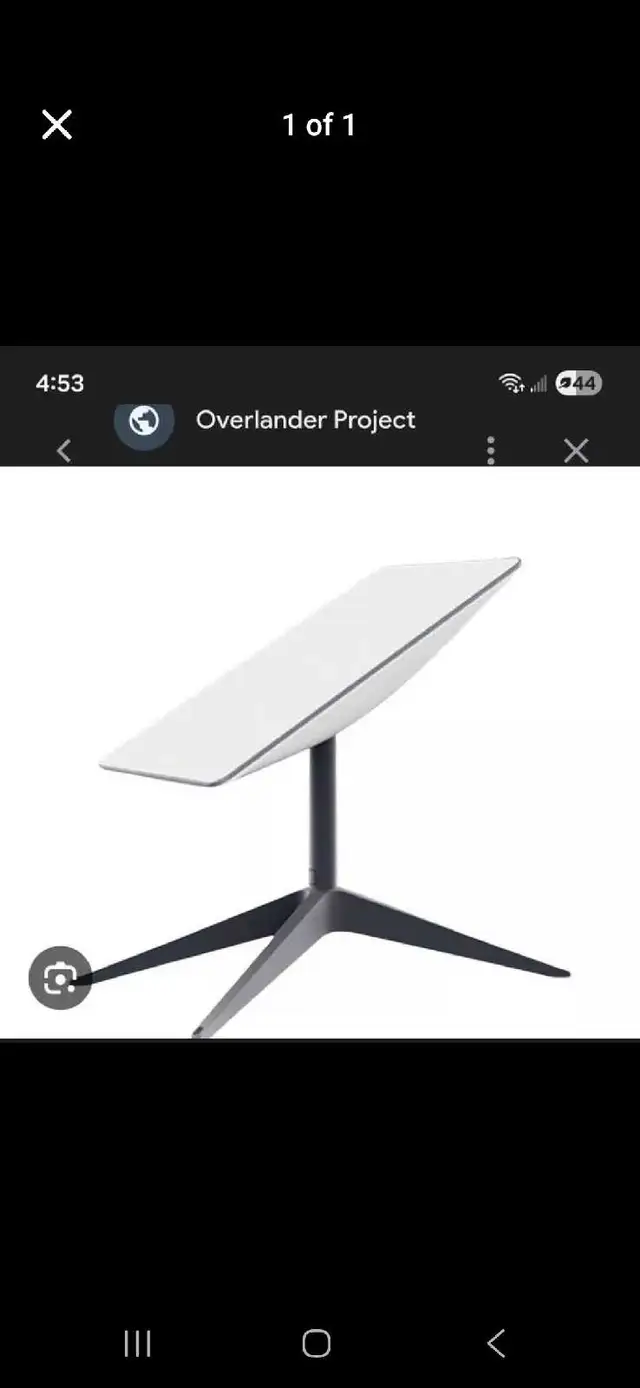Go back with the system back button
Viewport: 640px width, 1388px height.
click(496, 1342)
